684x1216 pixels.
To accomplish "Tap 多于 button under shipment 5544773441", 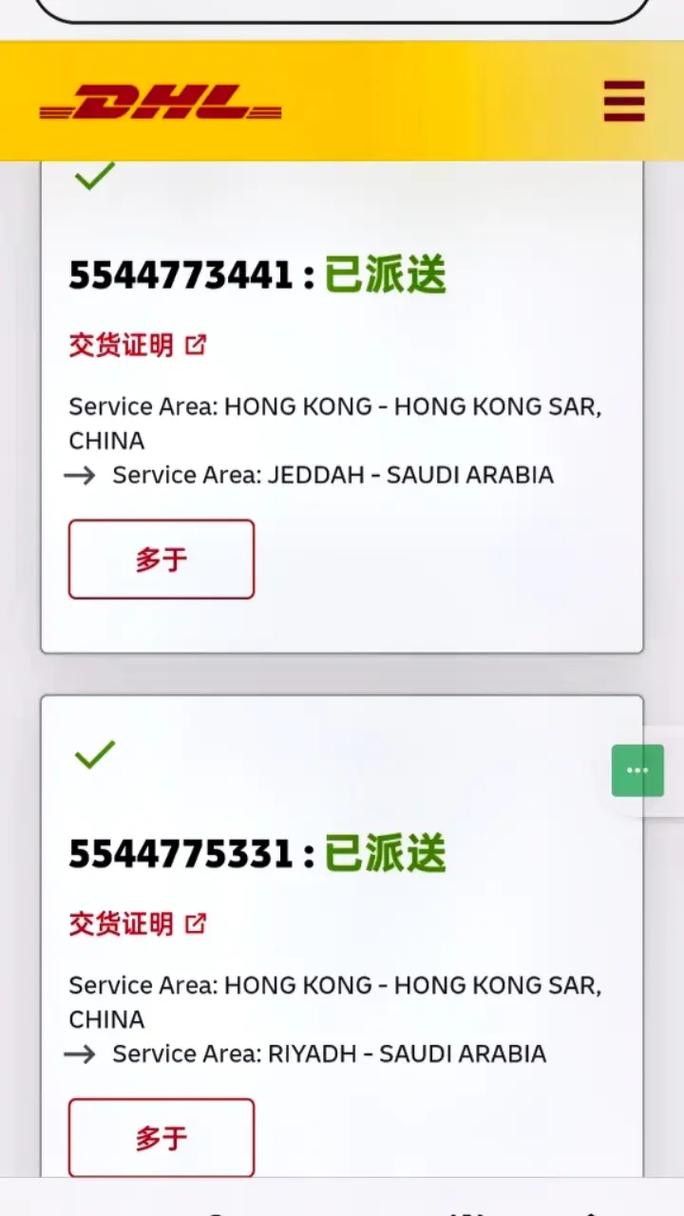I will click(x=161, y=559).
